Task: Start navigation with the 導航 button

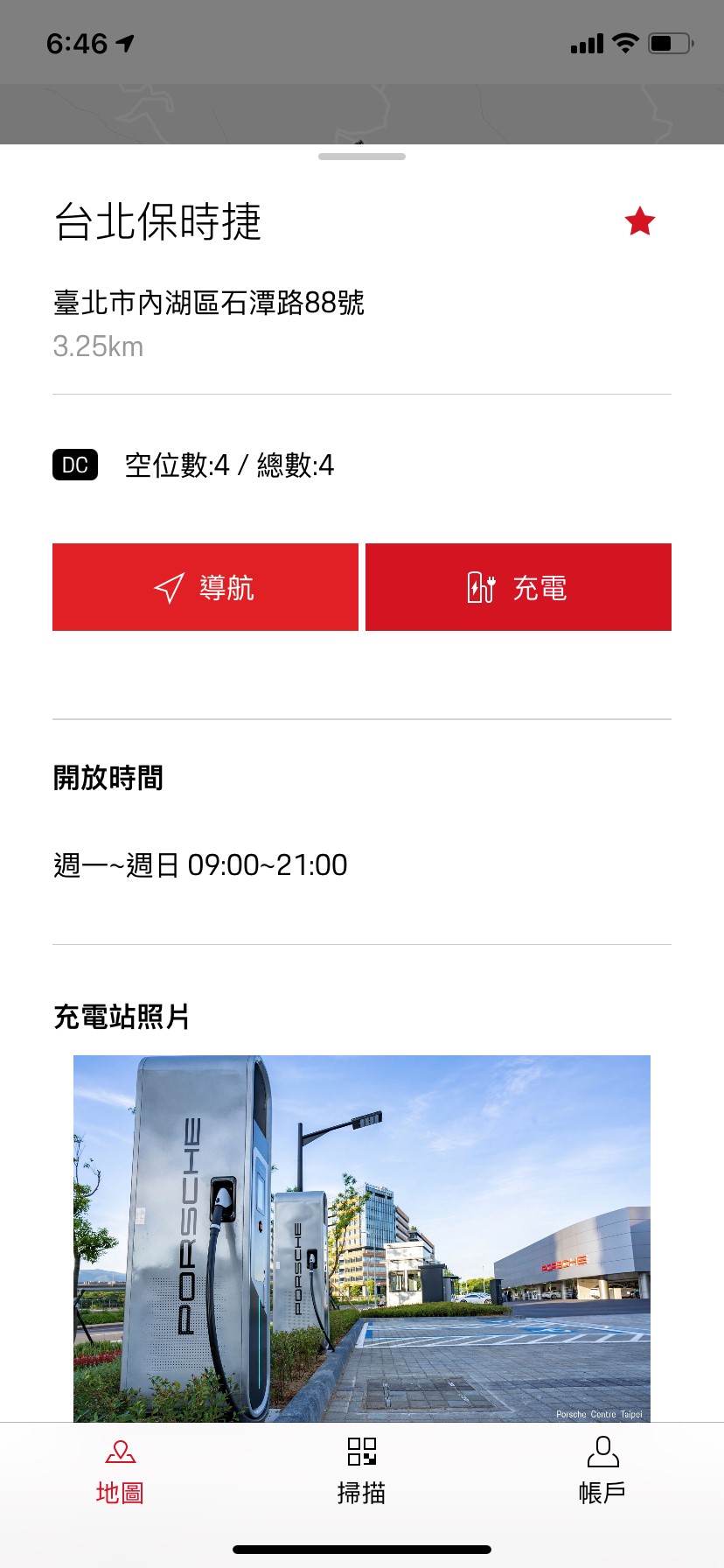Action: [205, 587]
